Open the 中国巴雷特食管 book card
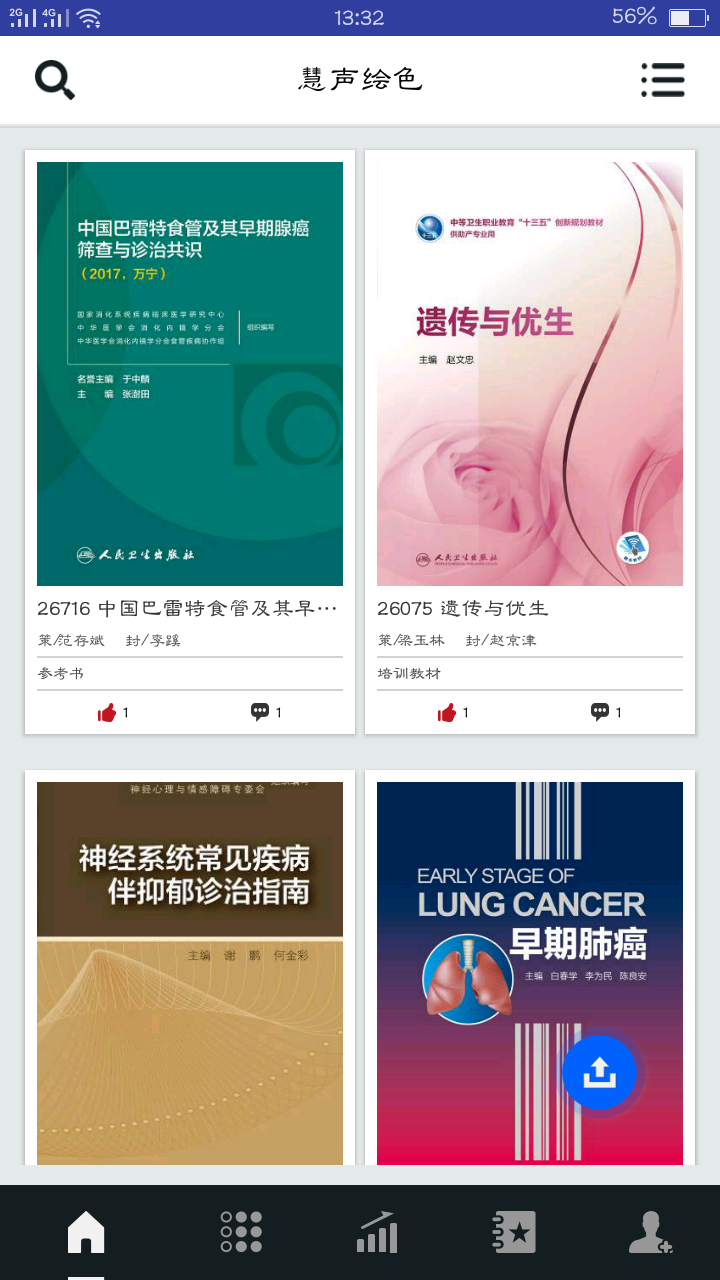This screenshot has height=1280, width=720. click(190, 374)
